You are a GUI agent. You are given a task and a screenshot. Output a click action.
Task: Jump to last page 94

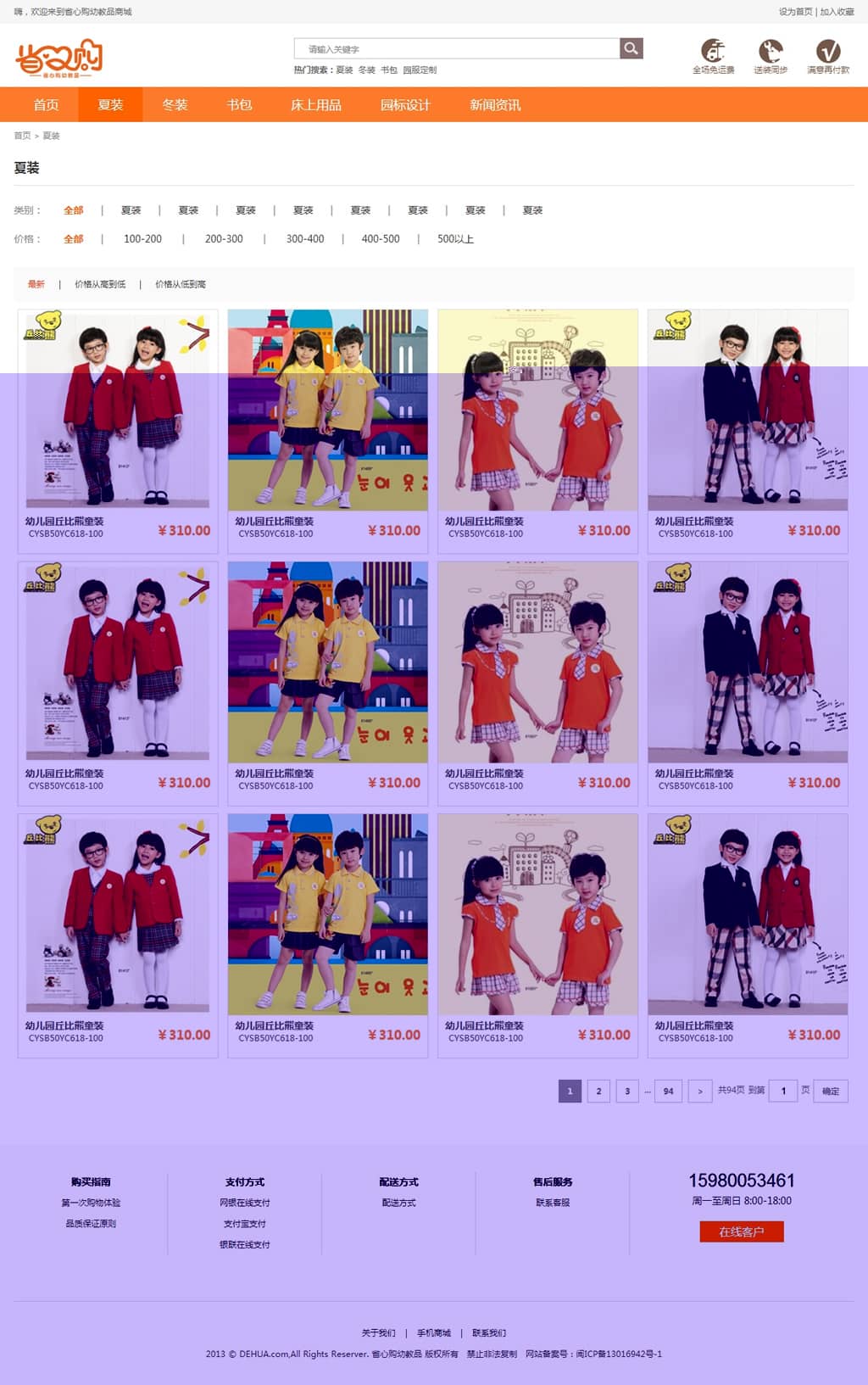point(668,1091)
